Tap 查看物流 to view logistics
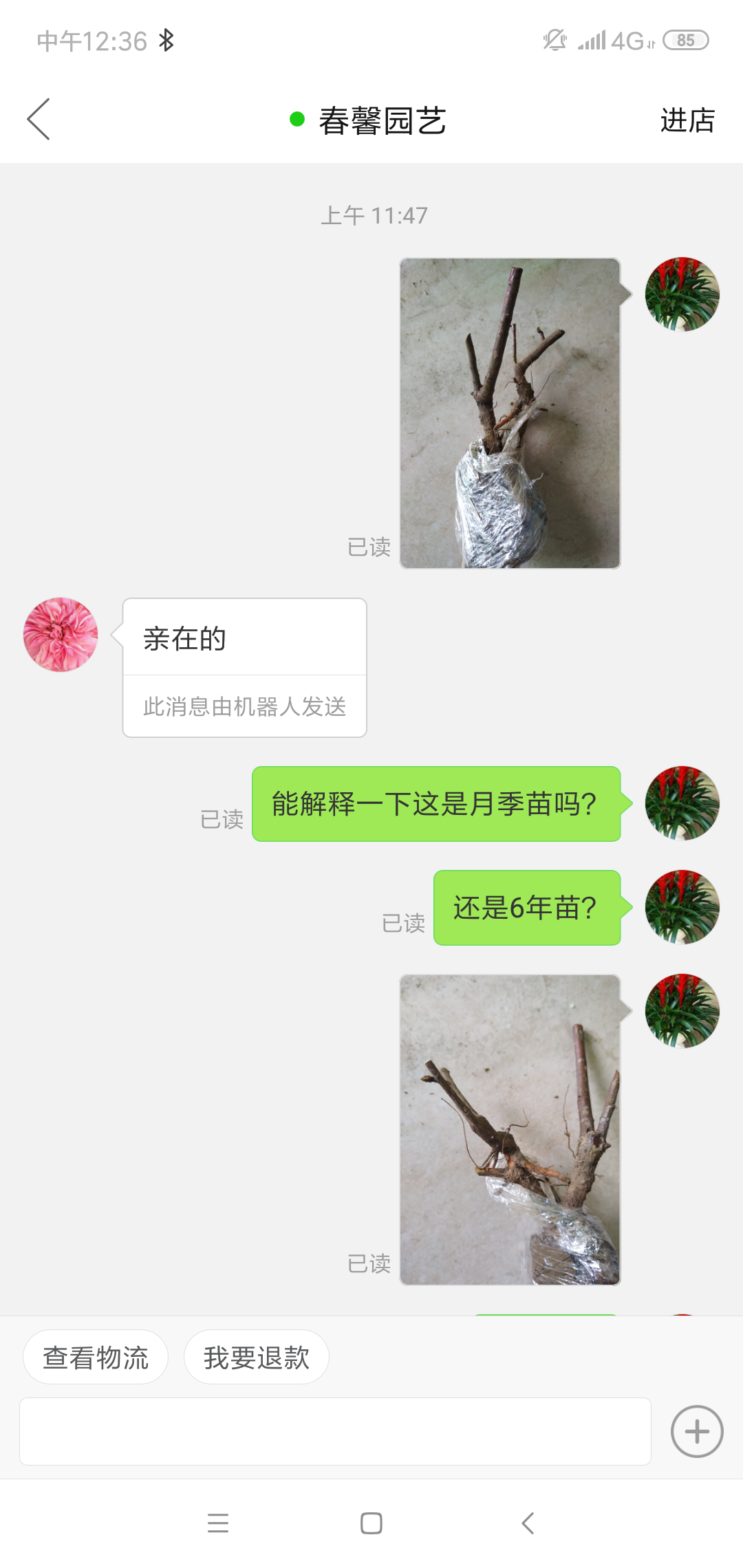Viewport: 743px width, 1568px height. [x=96, y=1358]
